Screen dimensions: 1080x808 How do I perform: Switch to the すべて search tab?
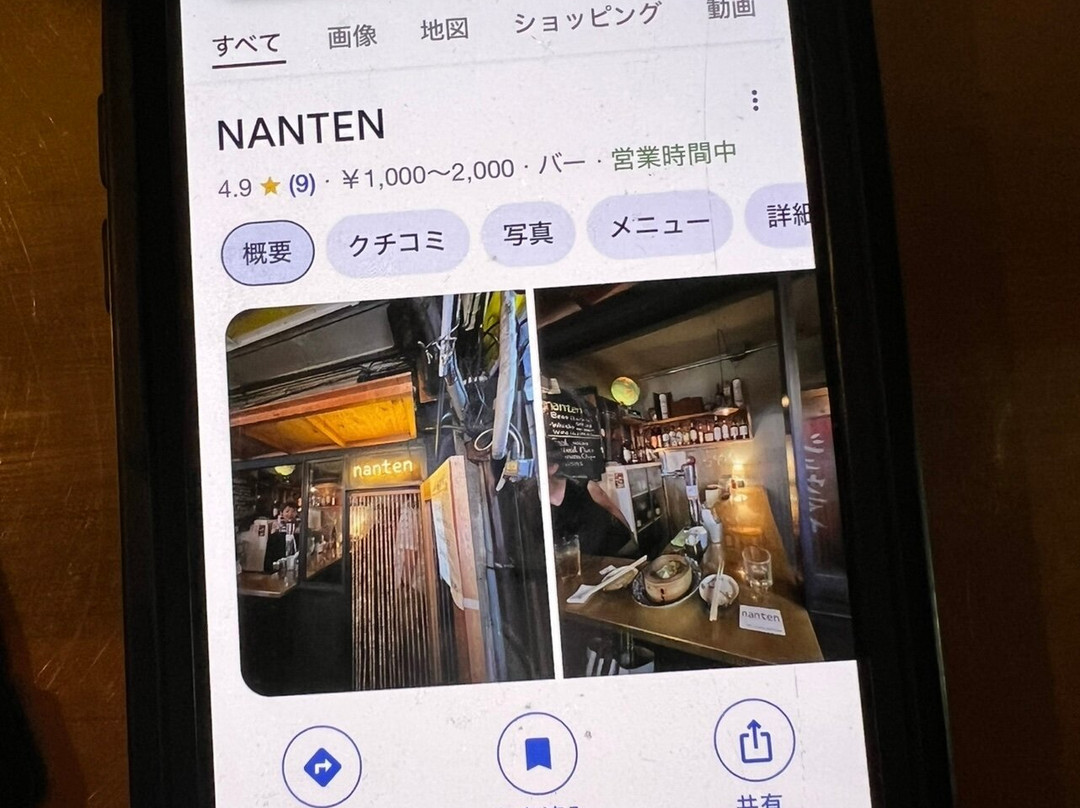coord(248,44)
